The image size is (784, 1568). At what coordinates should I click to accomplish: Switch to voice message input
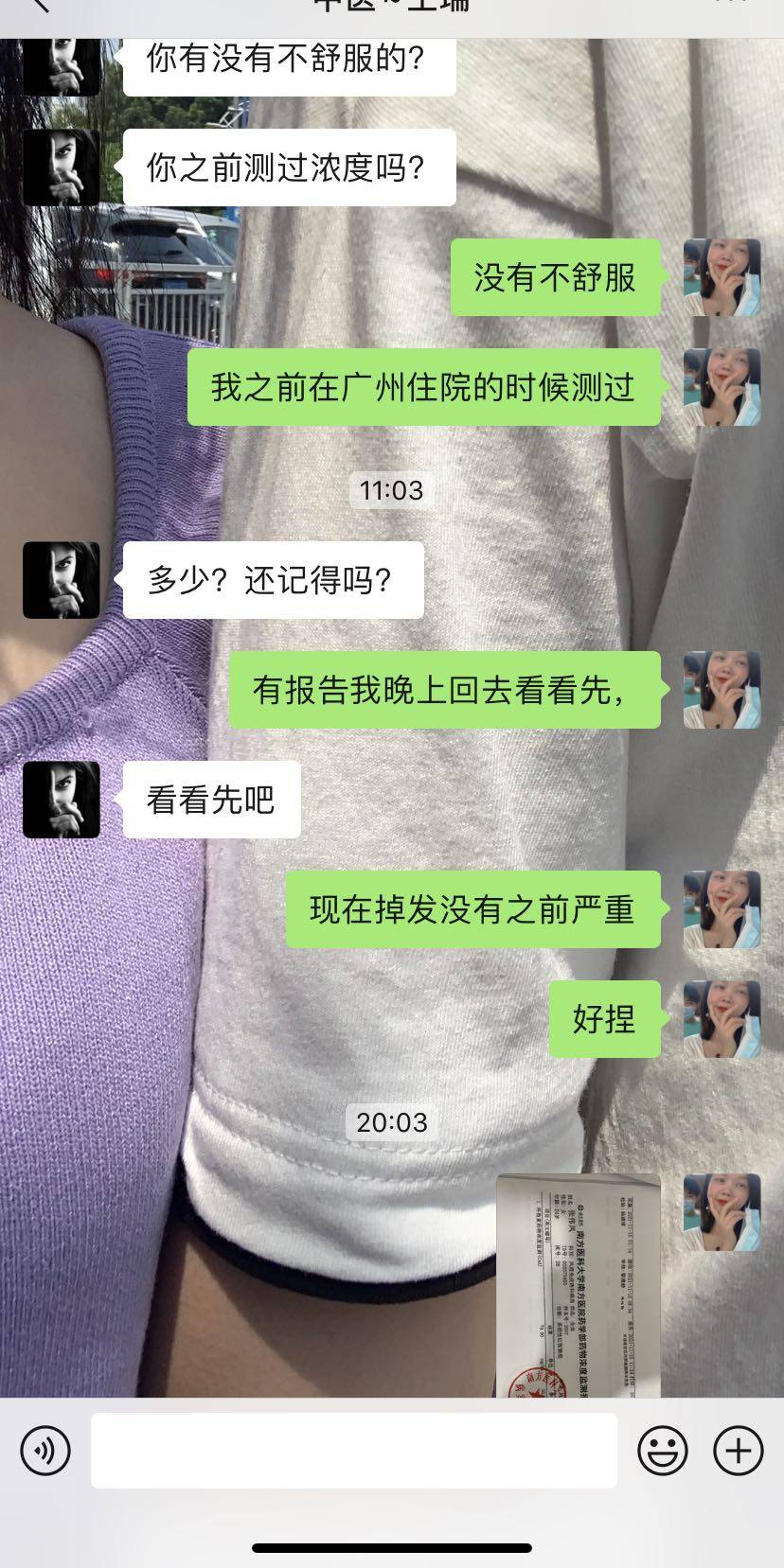tap(45, 1450)
